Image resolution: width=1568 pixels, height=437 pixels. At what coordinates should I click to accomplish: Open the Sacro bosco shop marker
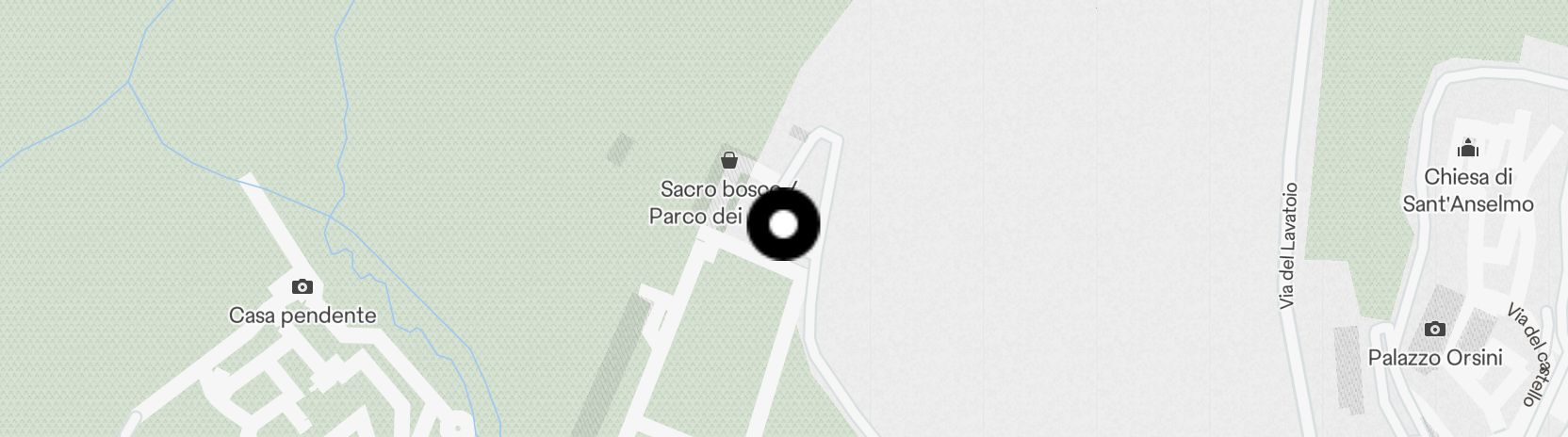tap(728, 160)
